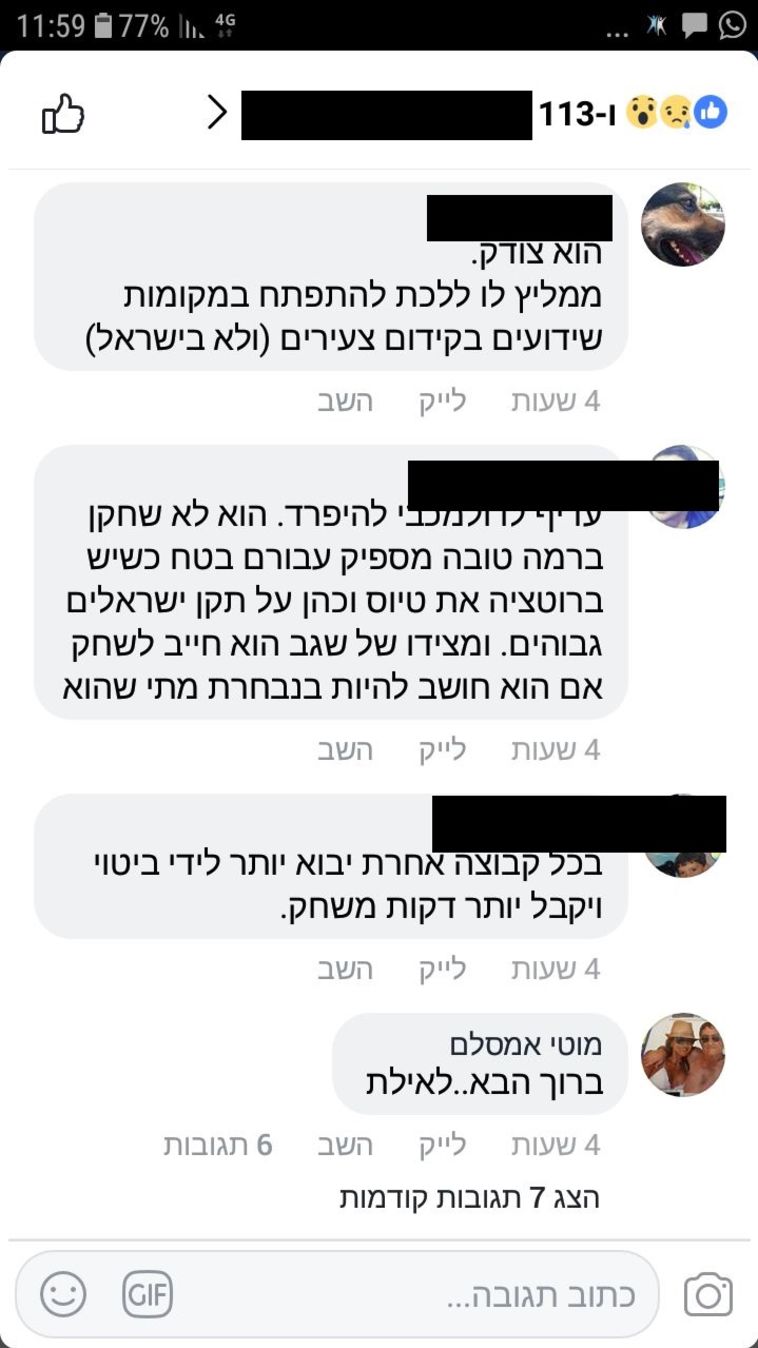Like the comment about יותר דקות משחק
This screenshot has height=1348, width=758.
[442, 968]
